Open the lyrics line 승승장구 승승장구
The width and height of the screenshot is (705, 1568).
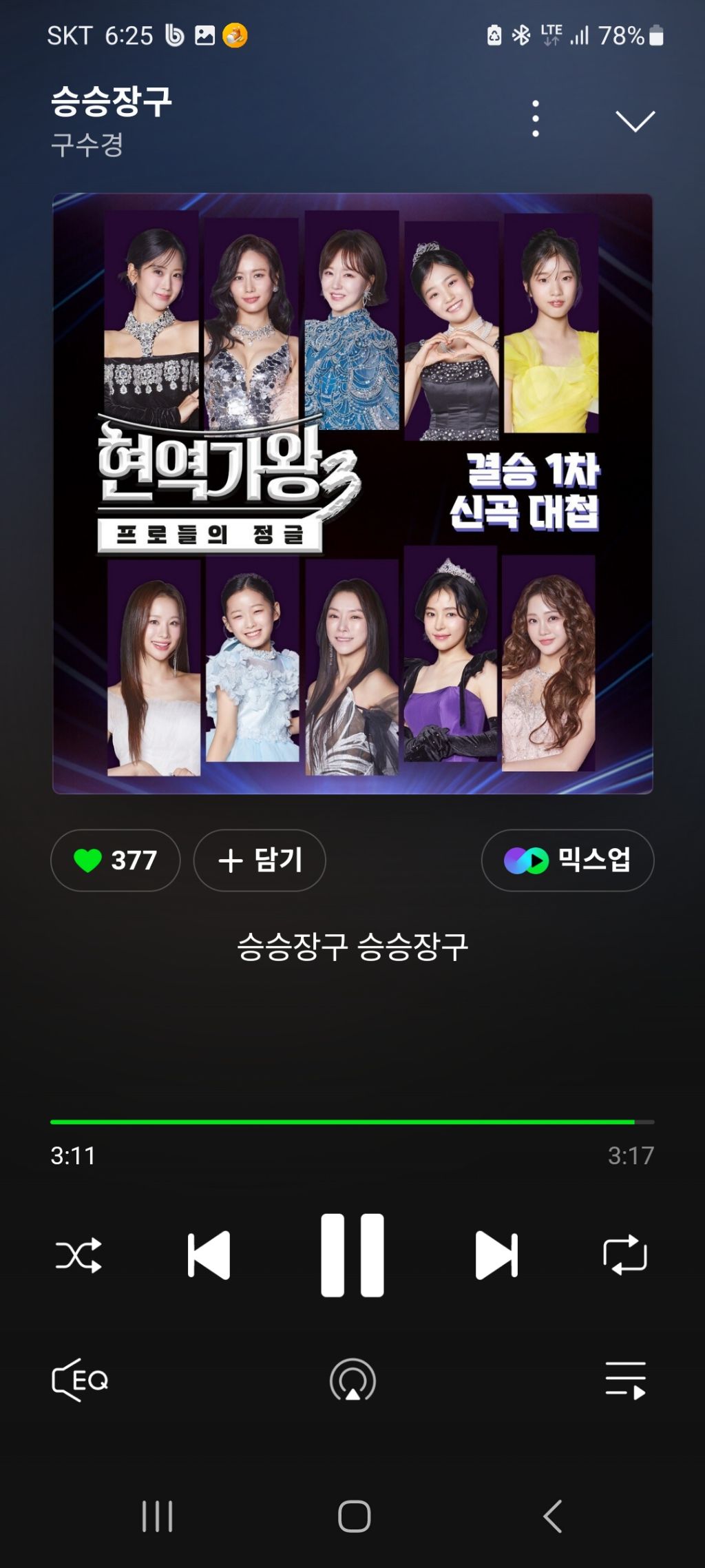352,947
